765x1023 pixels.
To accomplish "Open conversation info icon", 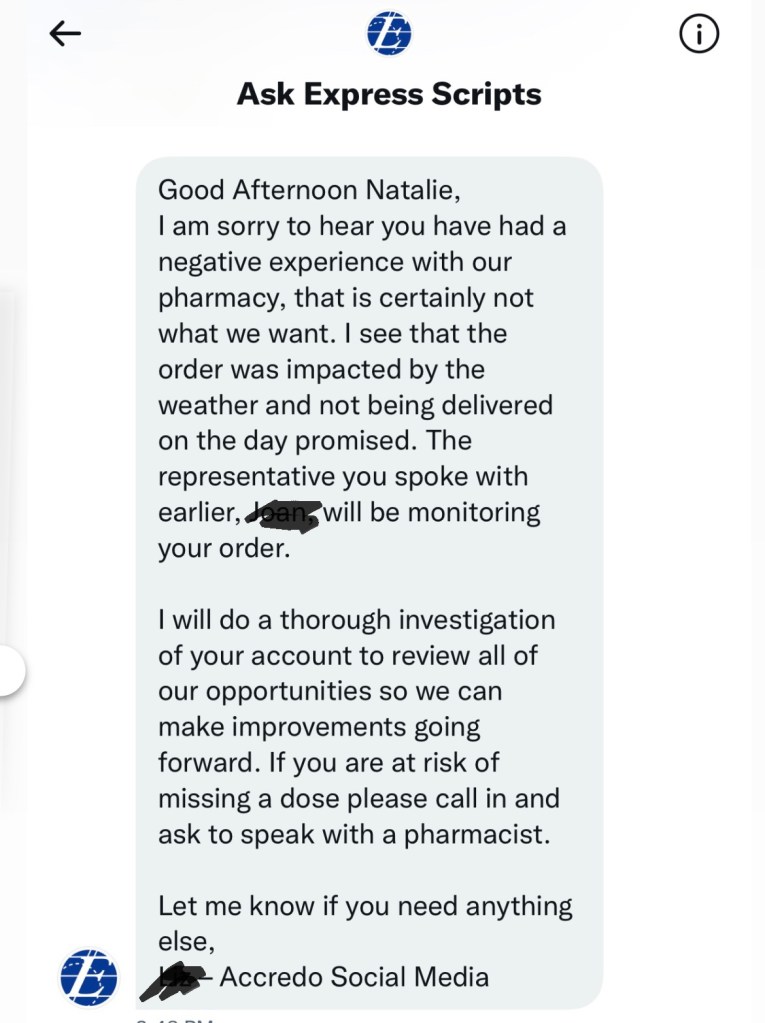I will pyautogui.click(x=699, y=35).
